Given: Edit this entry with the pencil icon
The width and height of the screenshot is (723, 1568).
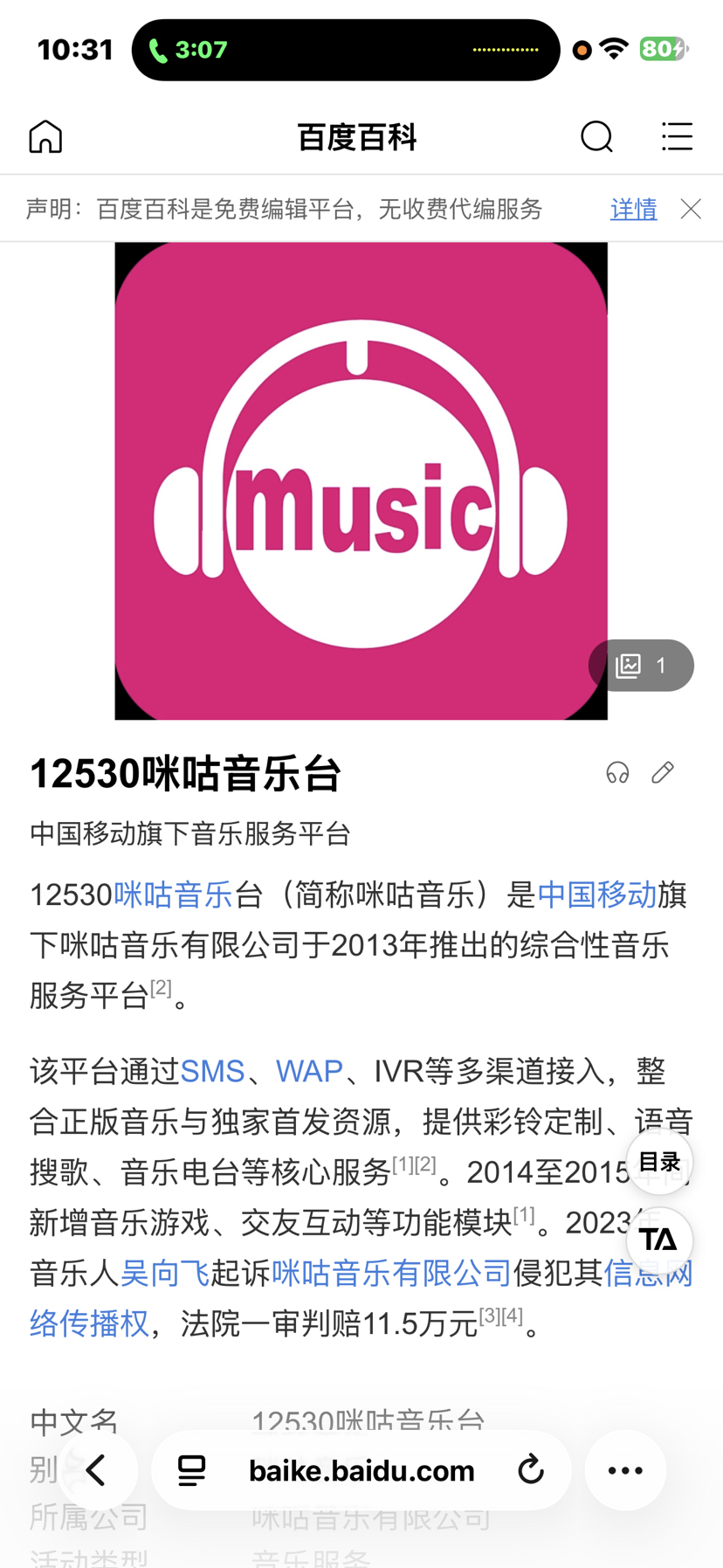Looking at the screenshot, I should point(663,772).
